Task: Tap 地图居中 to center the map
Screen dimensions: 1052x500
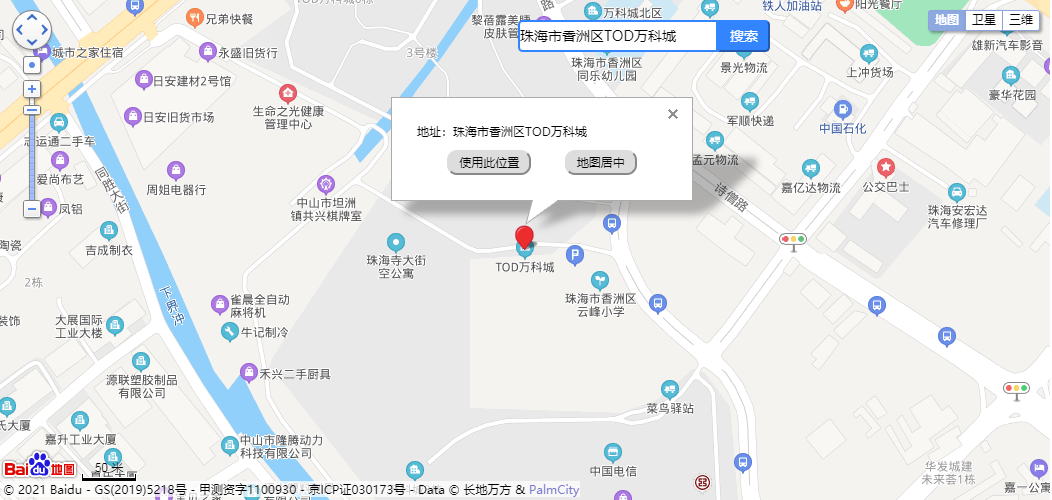Action: coord(601,162)
